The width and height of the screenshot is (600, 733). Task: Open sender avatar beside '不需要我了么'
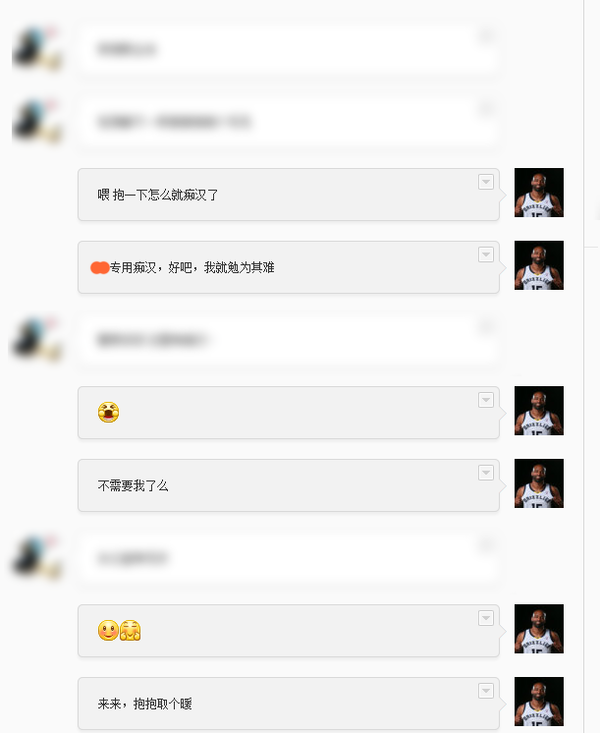538,484
